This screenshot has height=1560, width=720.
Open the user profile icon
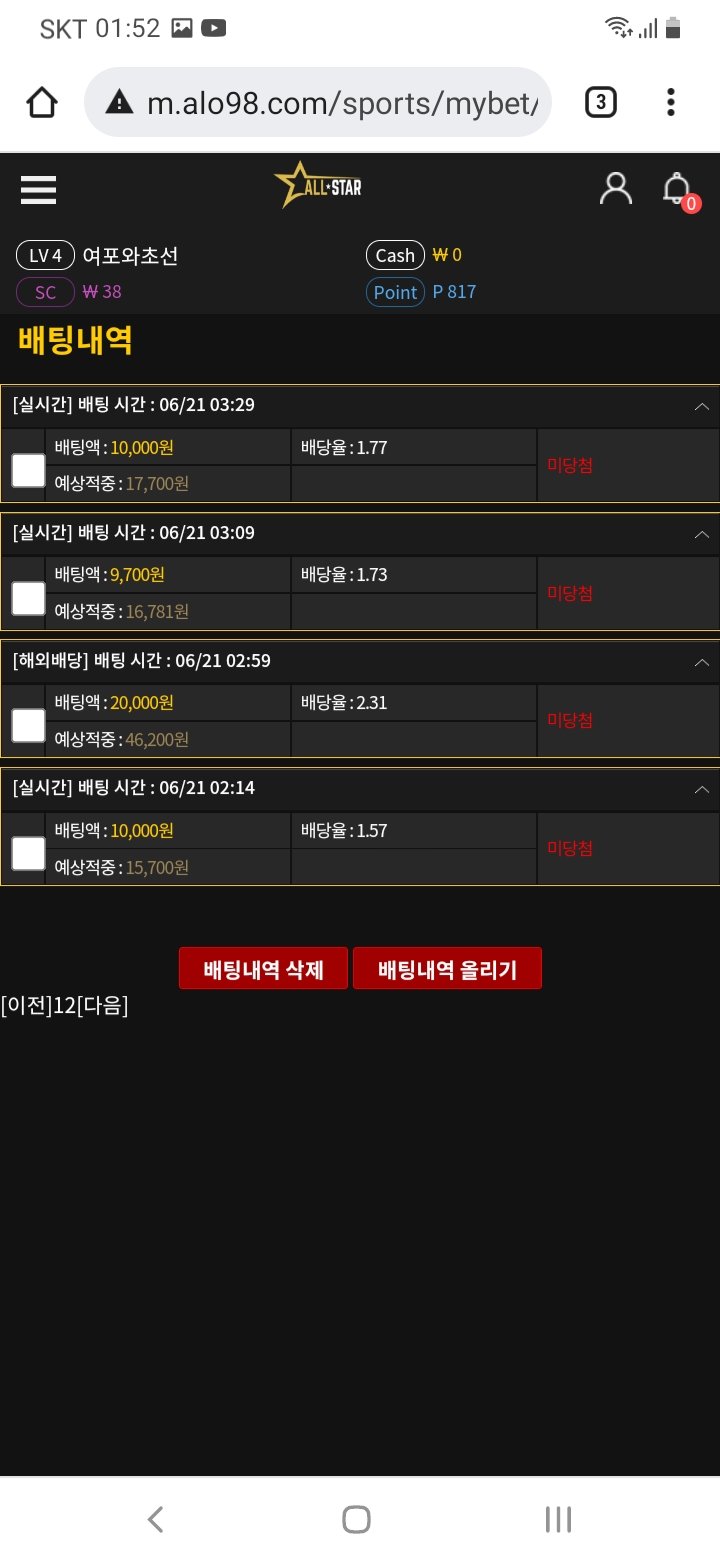point(615,188)
